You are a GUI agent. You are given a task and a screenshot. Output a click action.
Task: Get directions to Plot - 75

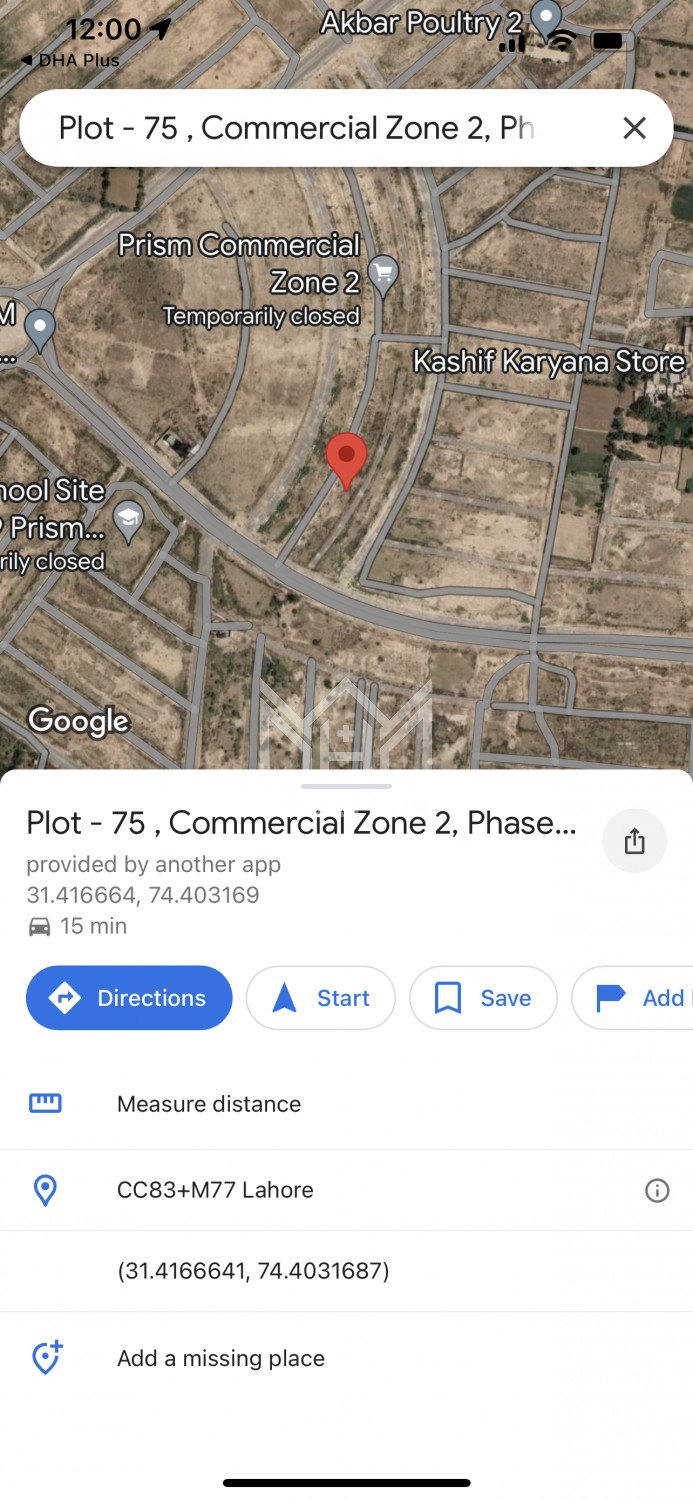coord(129,998)
